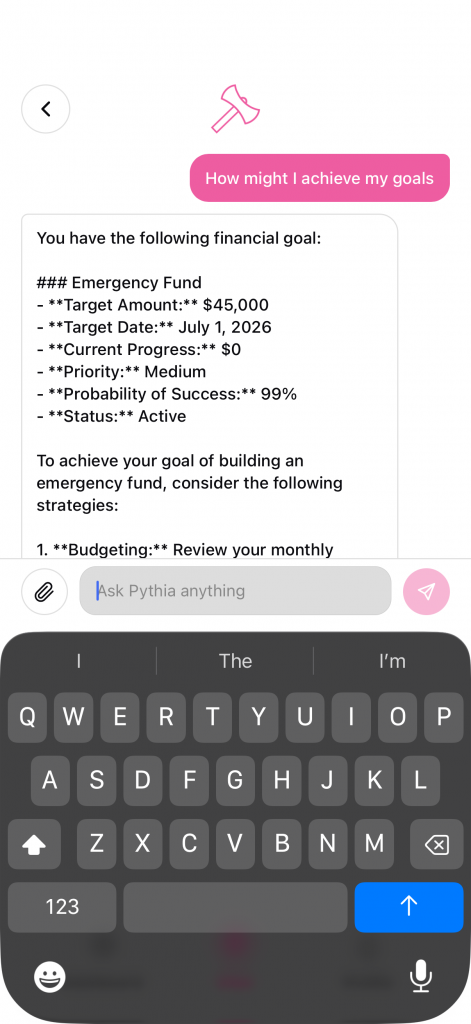471x1024 pixels.
Task: Choose the keyboard suggestion "The"
Action: 235,661
